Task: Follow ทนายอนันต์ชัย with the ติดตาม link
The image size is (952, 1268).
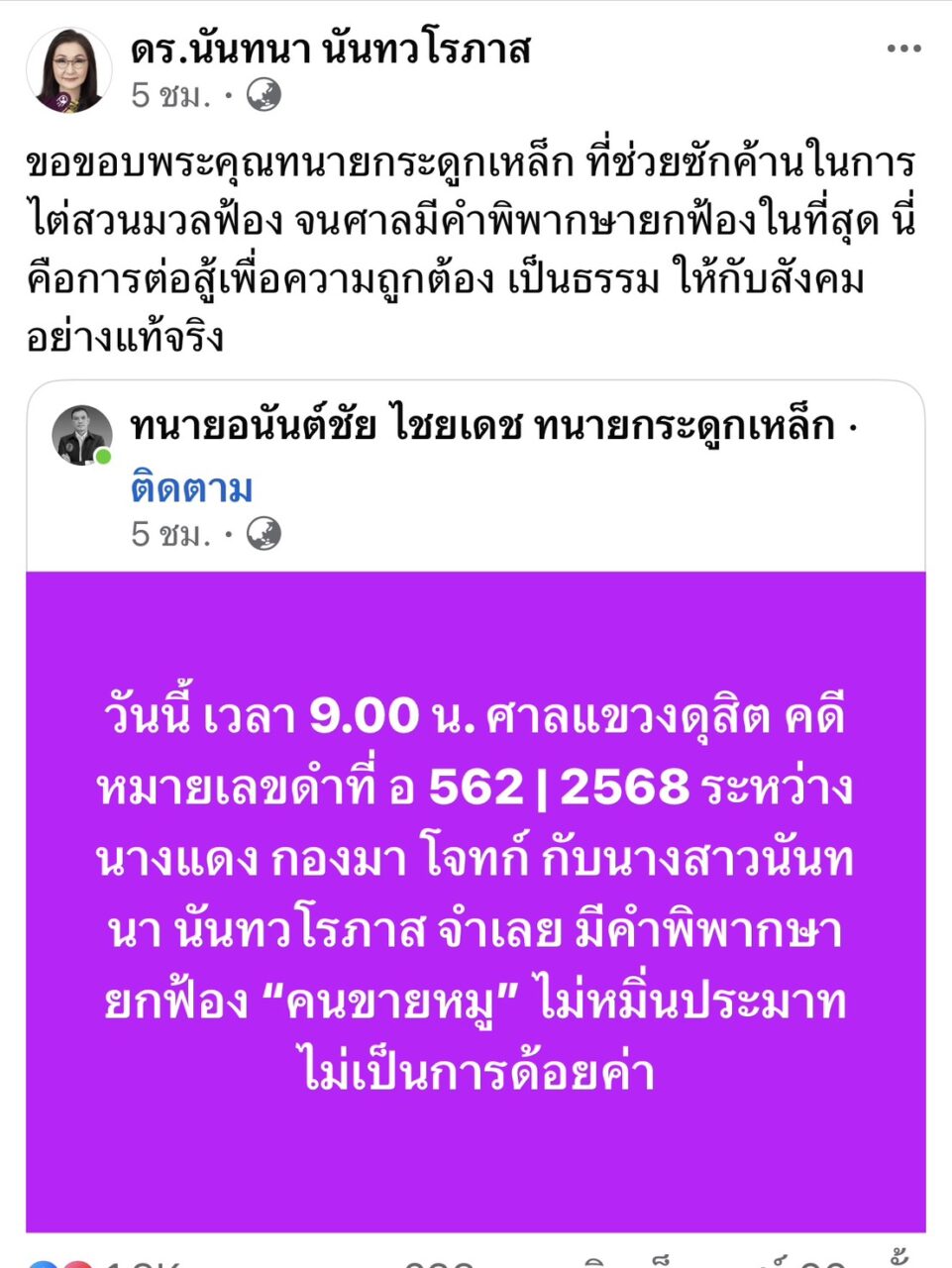Action: coord(191,488)
